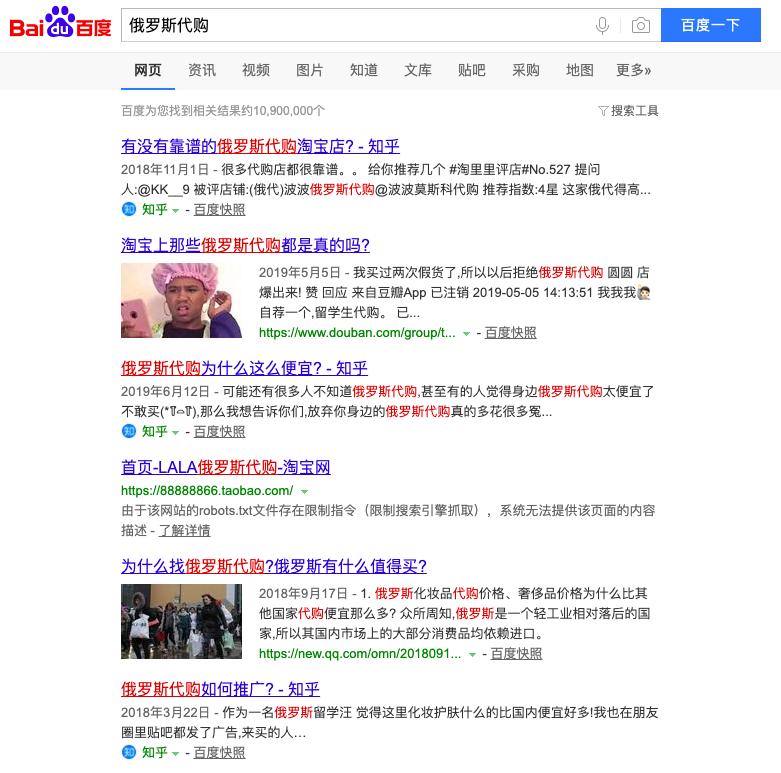This screenshot has height=773, width=781.
Task: Open 搜索工具 filter options
Action: (x=629, y=111)
